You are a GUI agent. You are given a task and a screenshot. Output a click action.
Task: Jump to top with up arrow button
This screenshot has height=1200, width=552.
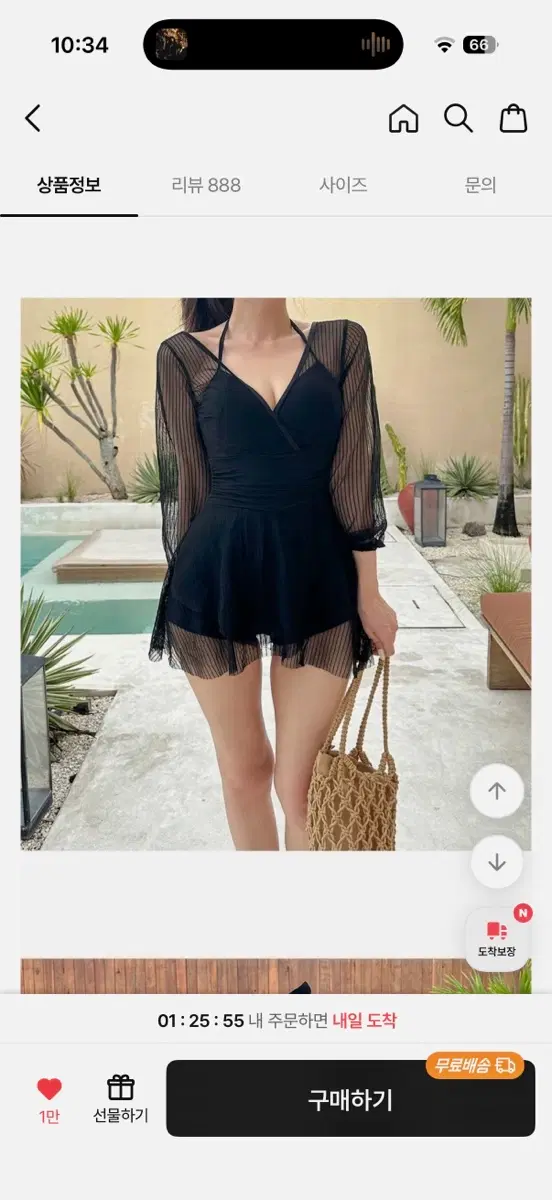pyautogui.click(x=497, y=791)
